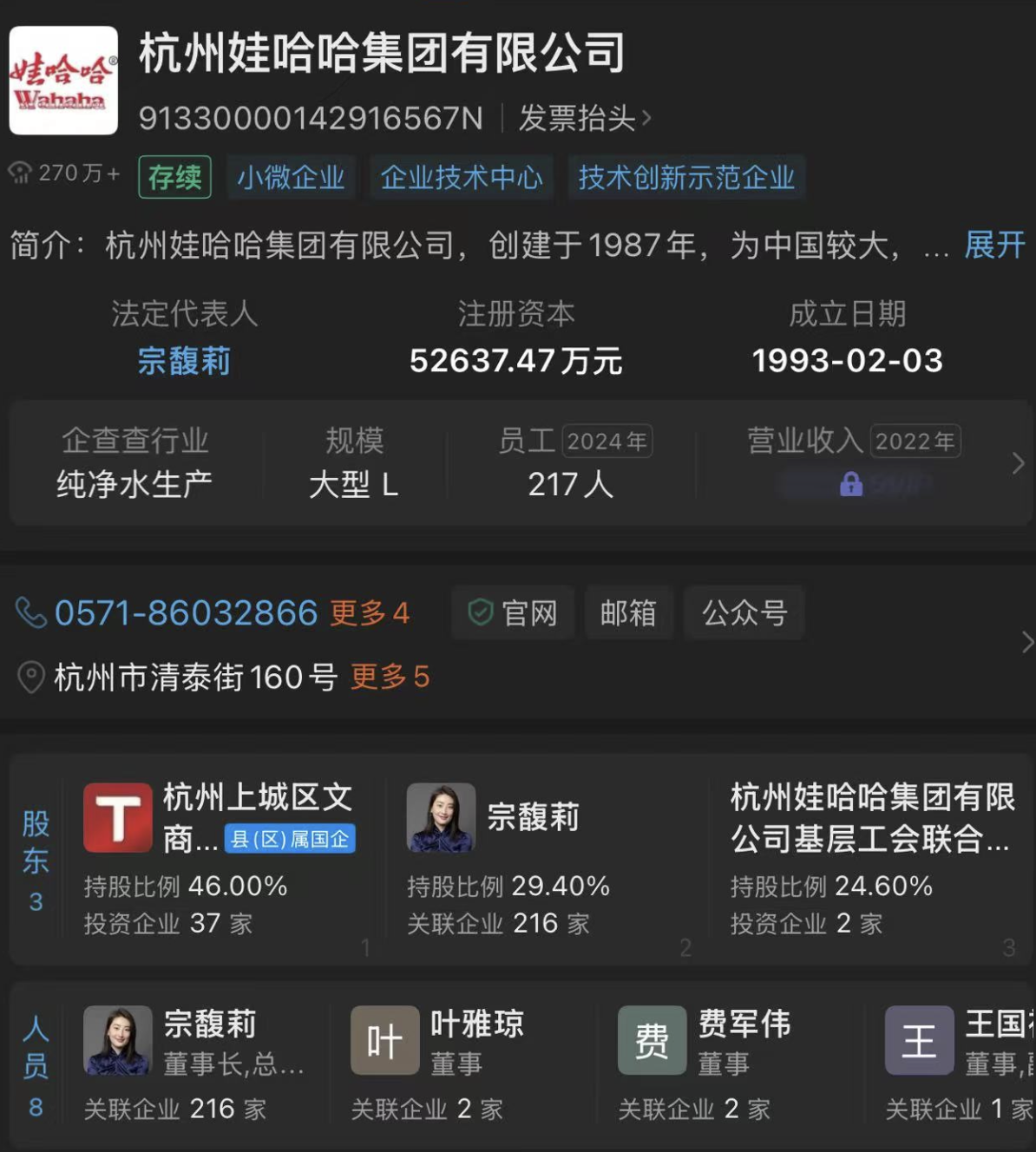This screenshot has height=1152, width=1036.
Task: Show more addresses via 更多5
Action: click(390, 677)
